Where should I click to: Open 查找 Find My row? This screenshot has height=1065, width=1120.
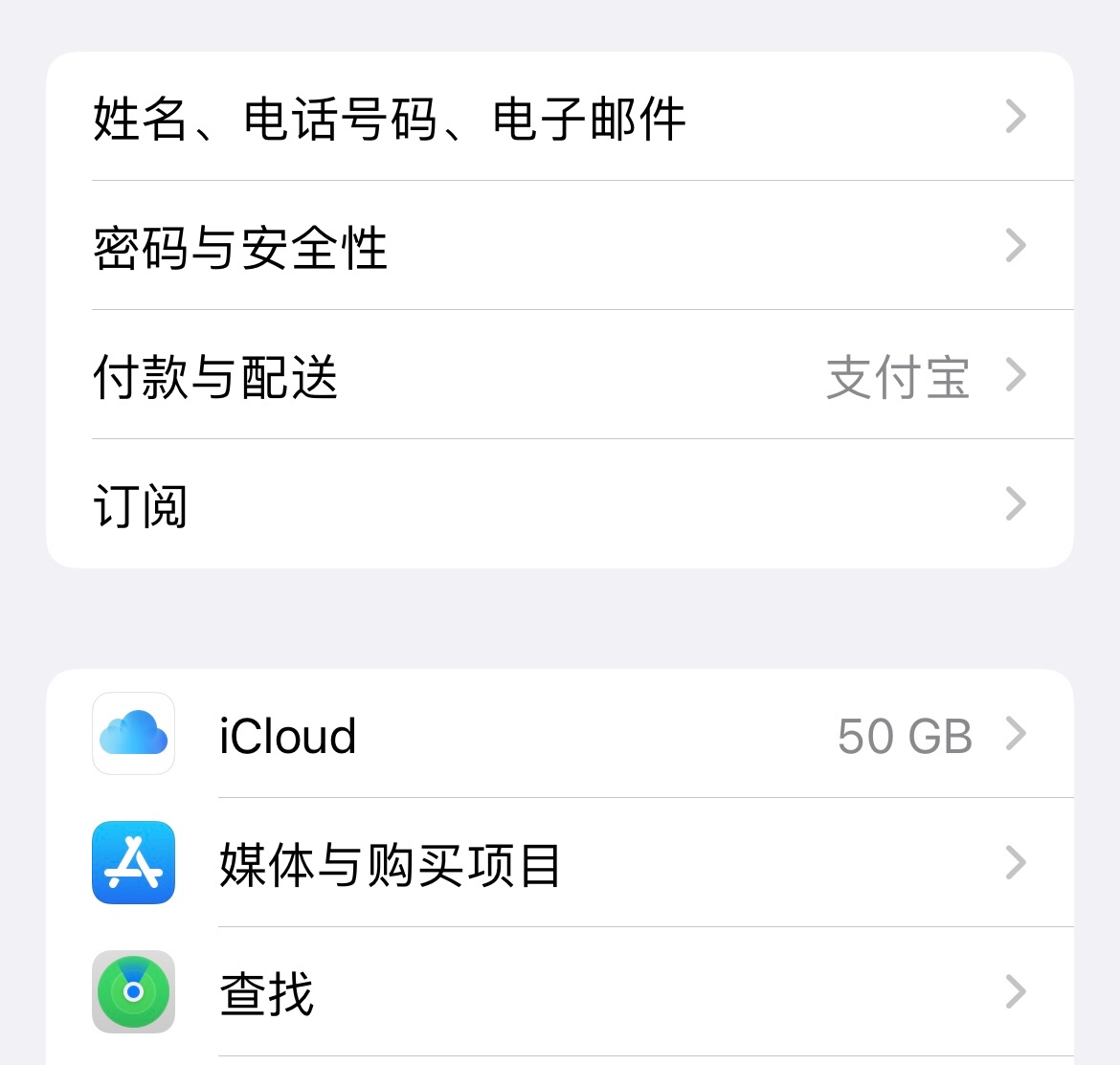(x=559, y=993)
